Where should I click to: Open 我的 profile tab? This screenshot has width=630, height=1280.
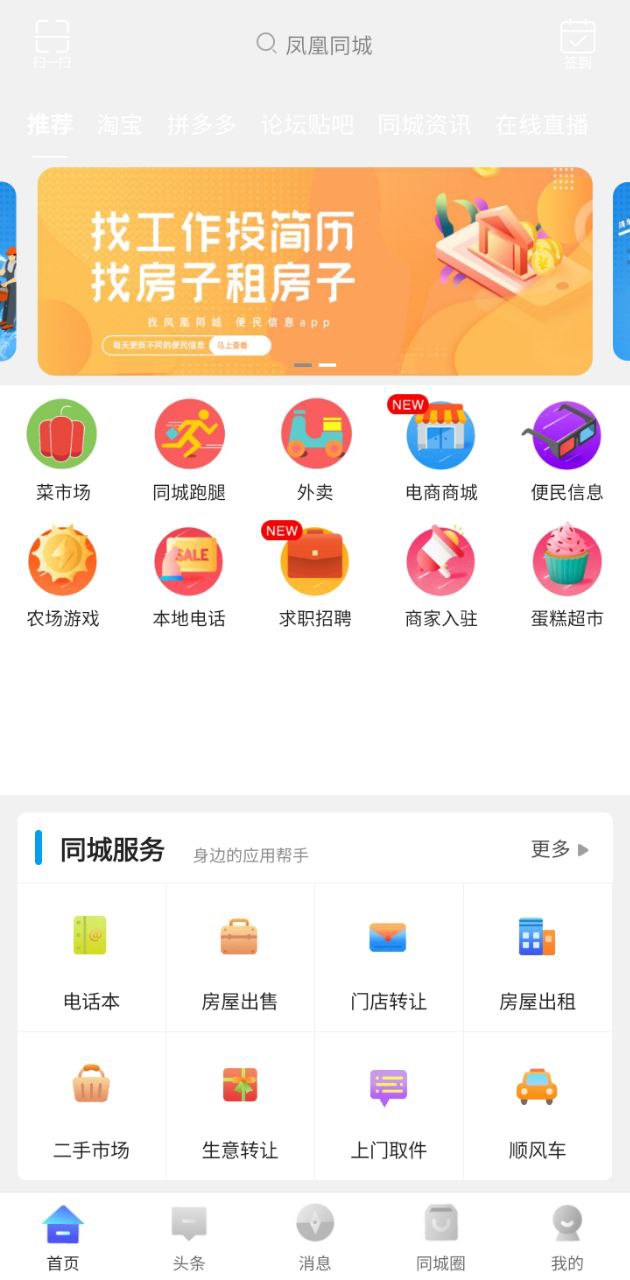567,1237
